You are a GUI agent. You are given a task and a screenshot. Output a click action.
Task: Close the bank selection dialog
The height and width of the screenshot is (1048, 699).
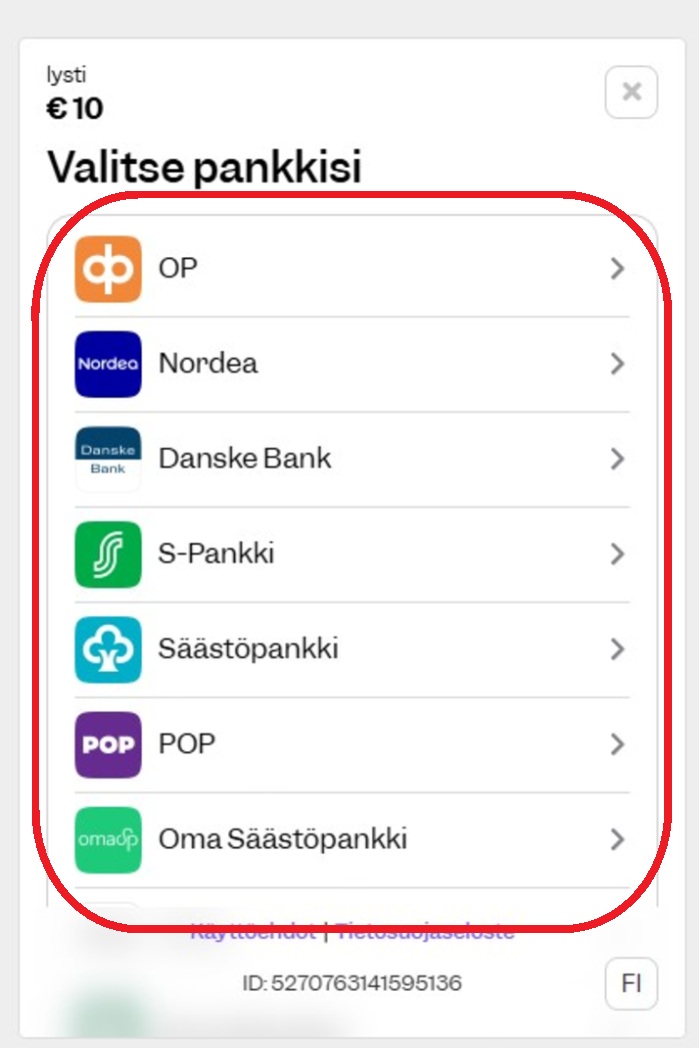[631, 92]
